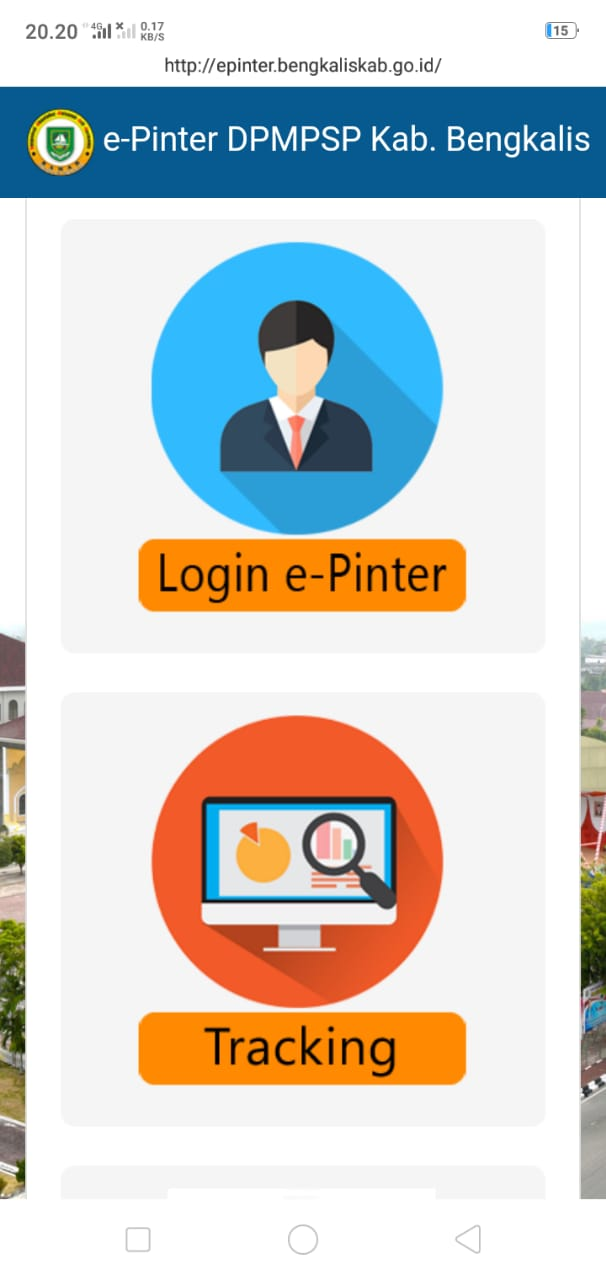
Task: Open the recent apps view
Action: tap(138, 1239)
